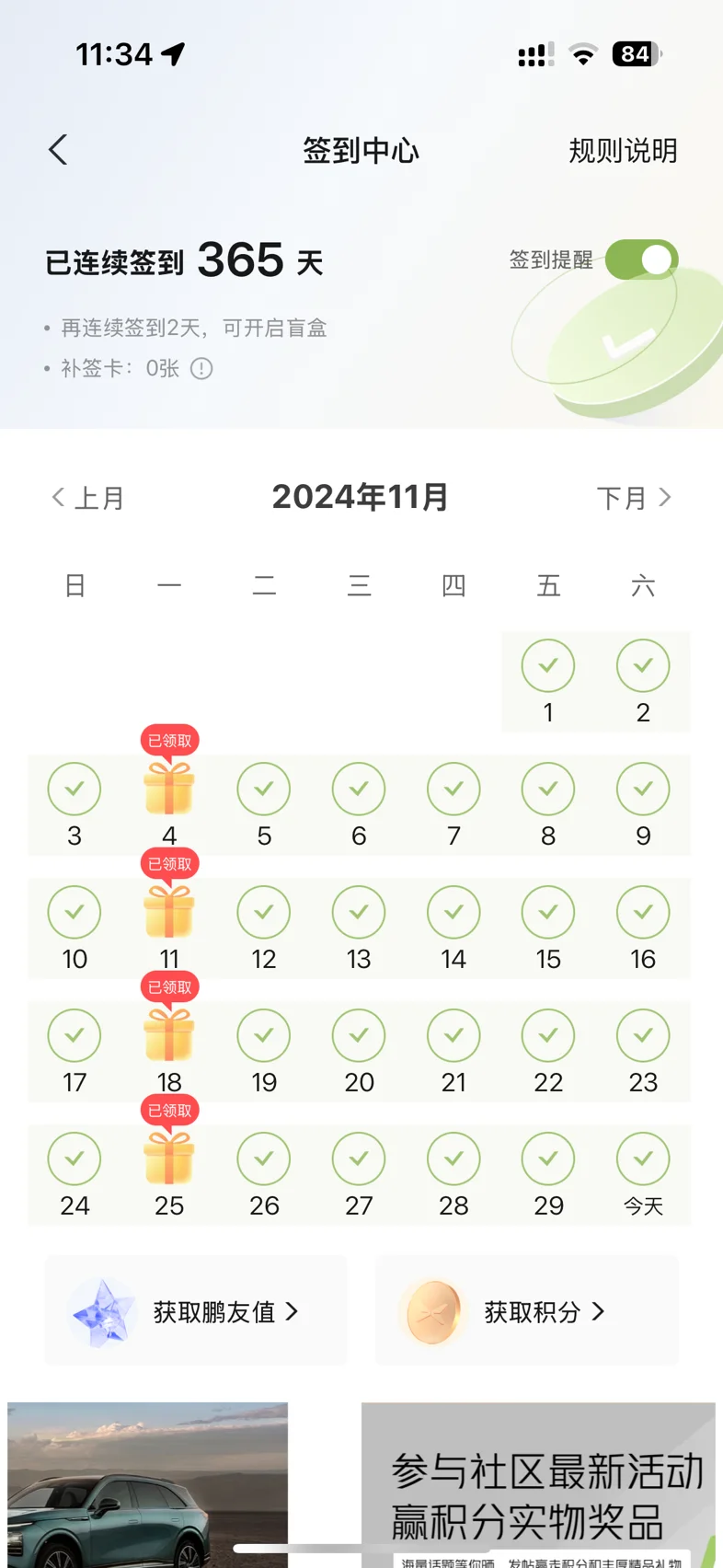This screenshot has width=723, height=1568.
Task: Go to the previous month with 上月
Action: (87, 498)
